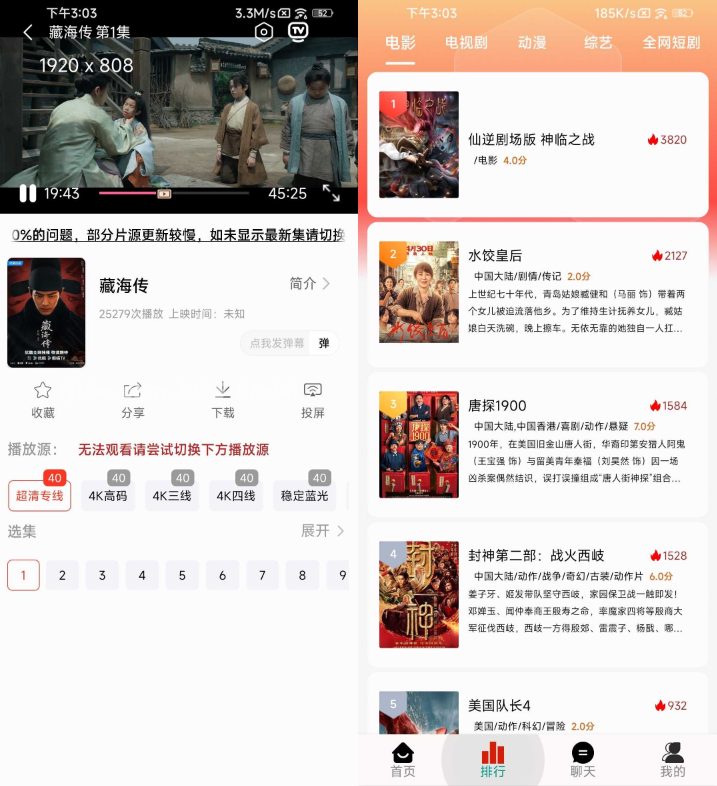Download via the 下载 button
Viewport: 717px width, 786px height.
tap(223, 400)
